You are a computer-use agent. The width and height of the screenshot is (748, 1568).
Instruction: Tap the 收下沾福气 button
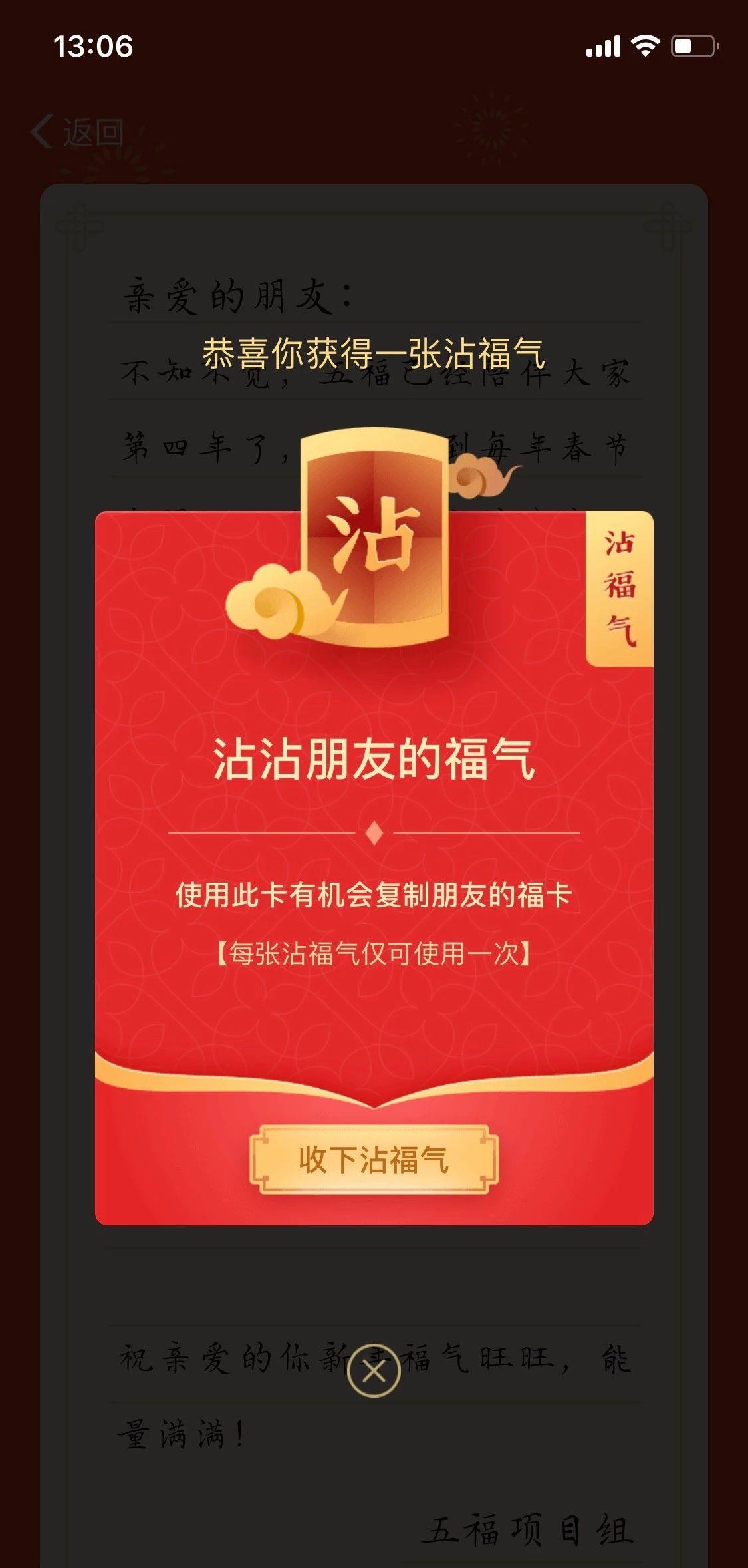pos(374,1160)
